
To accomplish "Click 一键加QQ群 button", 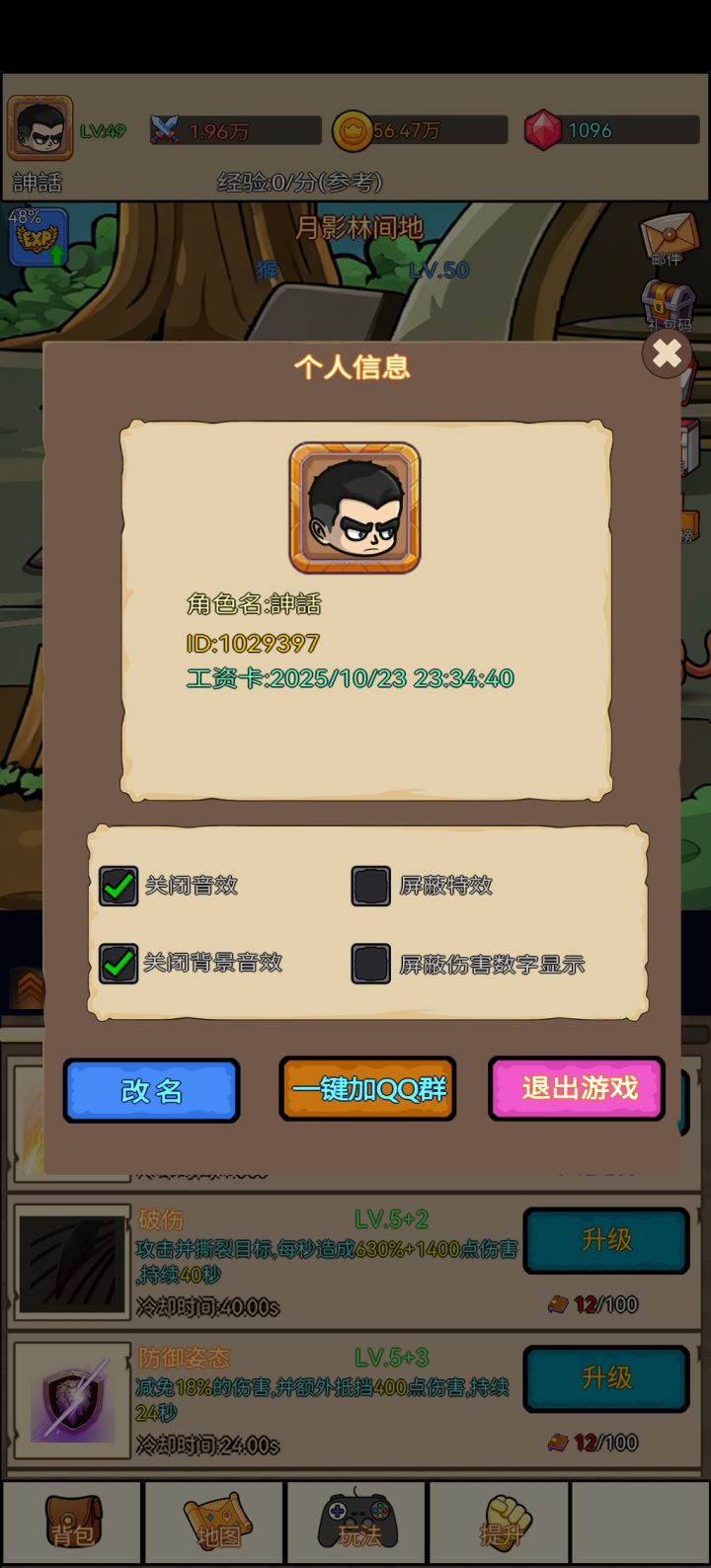I will pos(367,1089).
